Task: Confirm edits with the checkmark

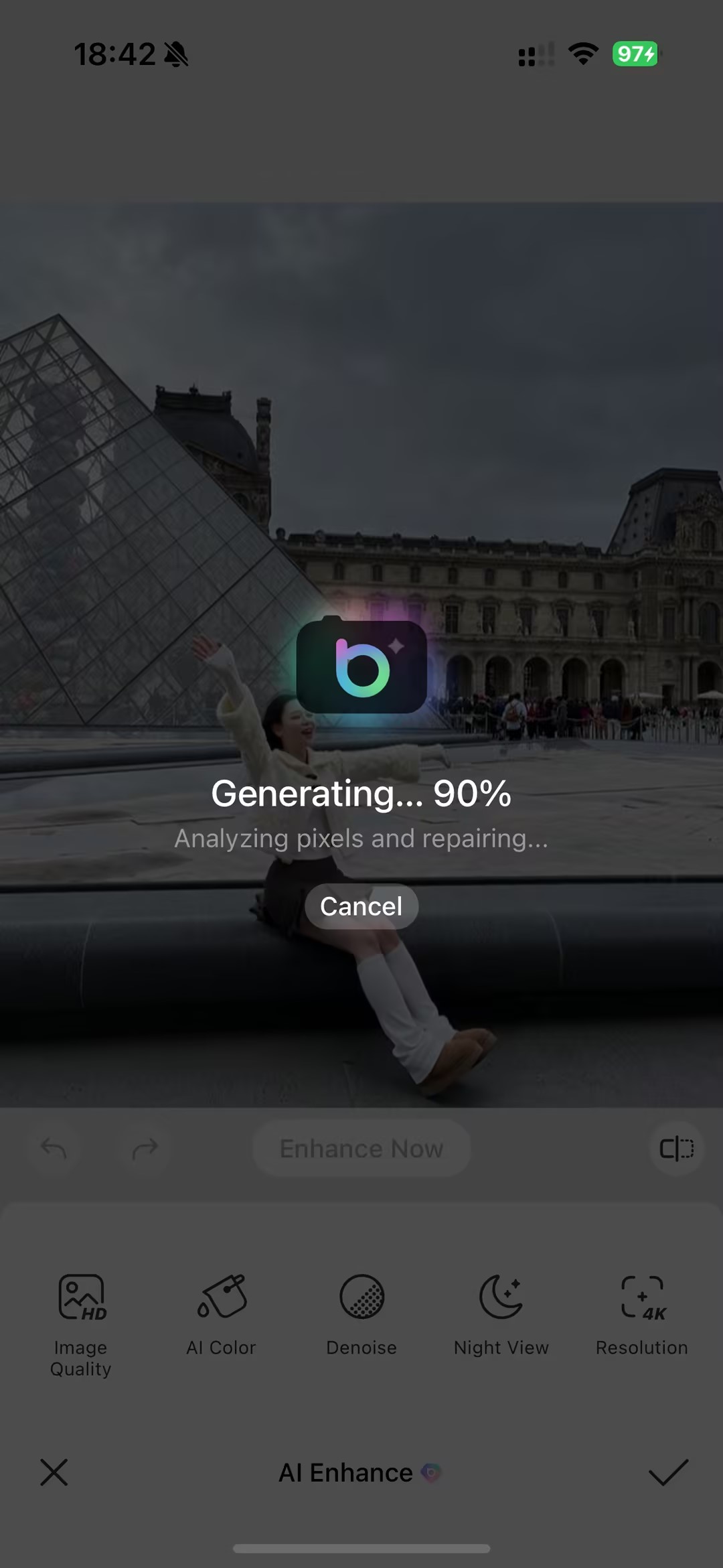Action: pos(667,1474)
